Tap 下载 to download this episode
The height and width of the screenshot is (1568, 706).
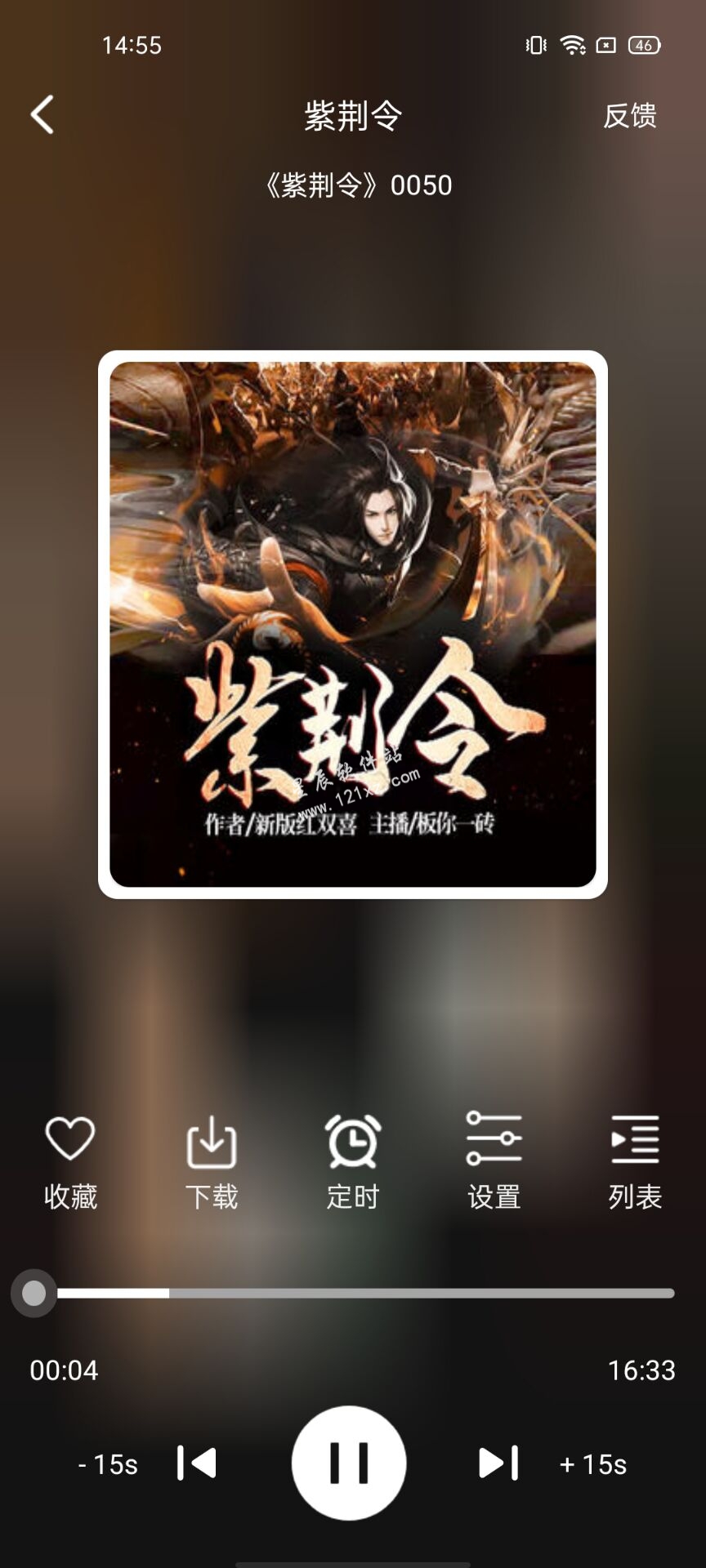212,1160
